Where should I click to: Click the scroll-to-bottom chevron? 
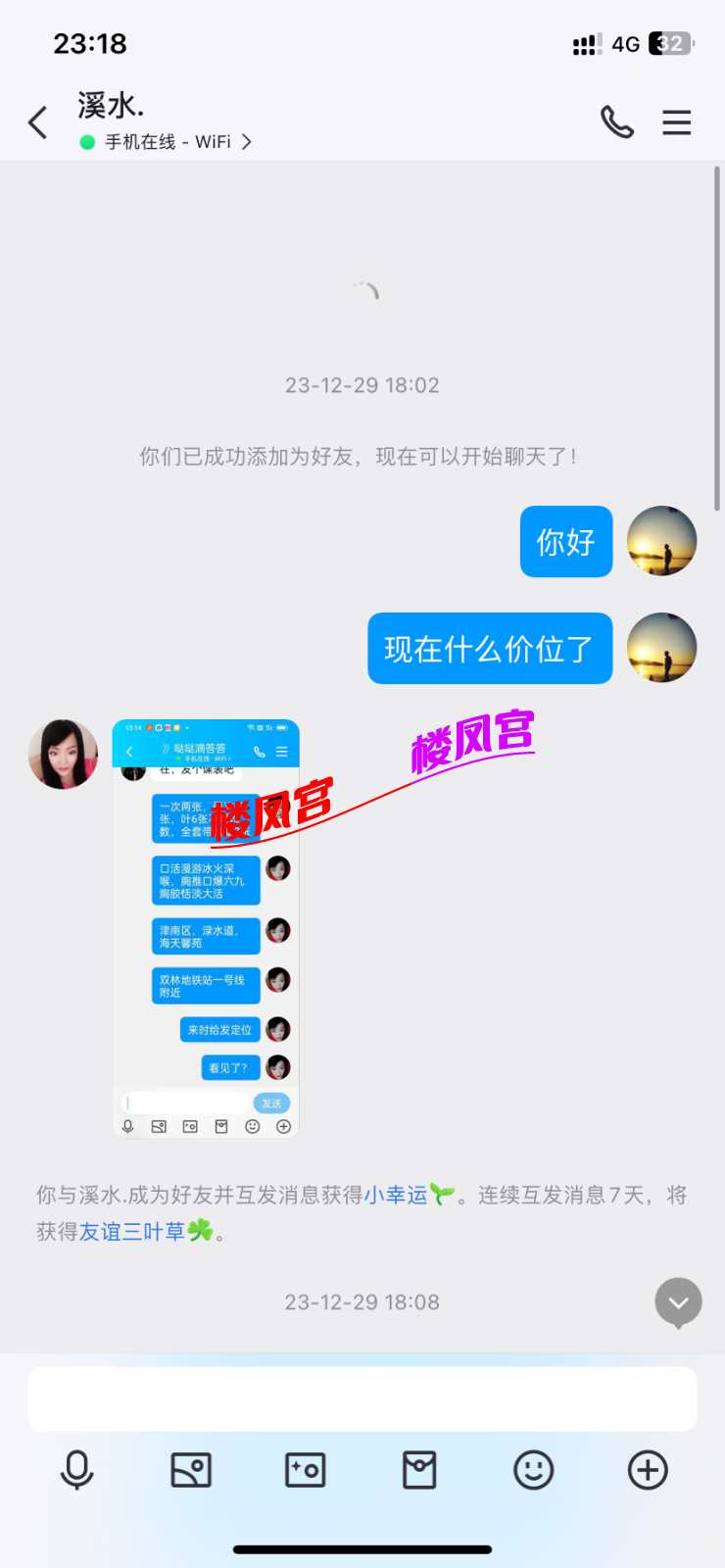pyautogui.click(x=678, y=1302)
